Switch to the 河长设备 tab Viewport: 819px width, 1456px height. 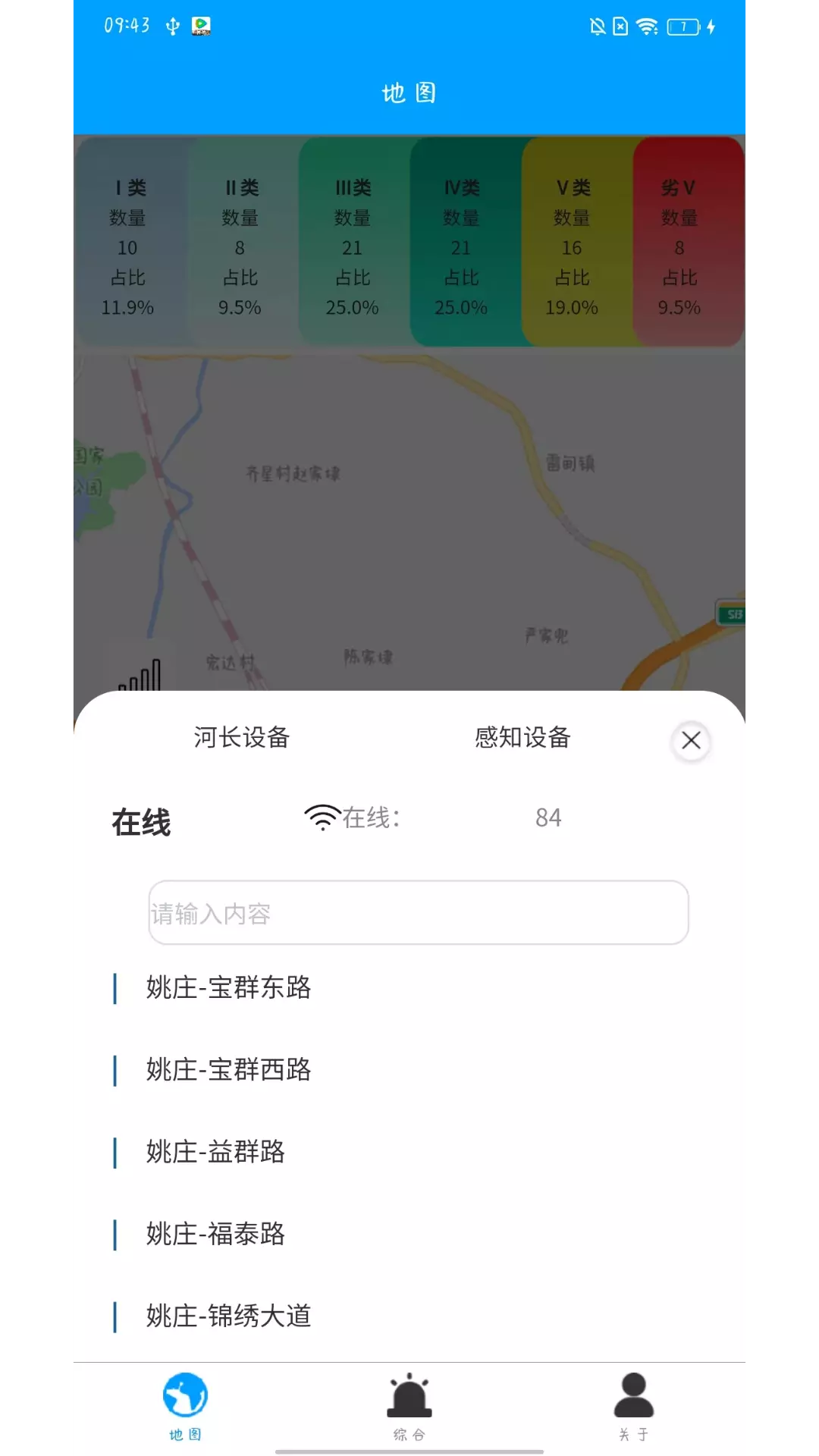pos(242,737)
